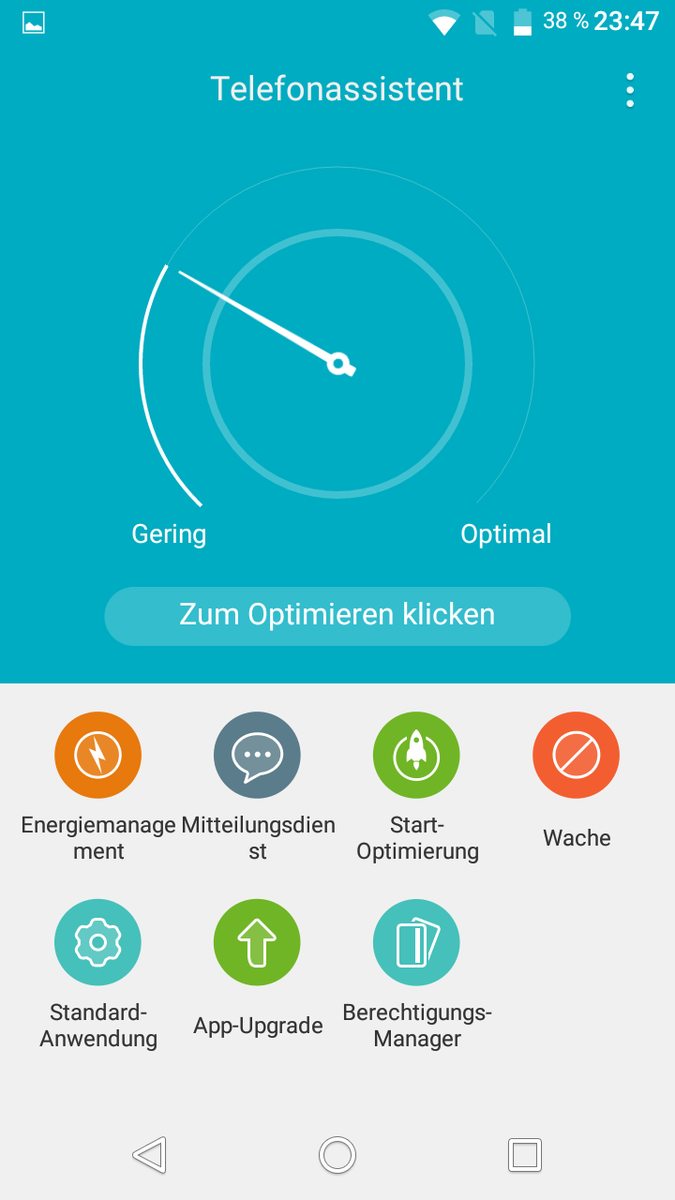Screen dimensions: 675x1200
Task: Open Mitteilungsdienst
Action: click(x=257, y=755)
